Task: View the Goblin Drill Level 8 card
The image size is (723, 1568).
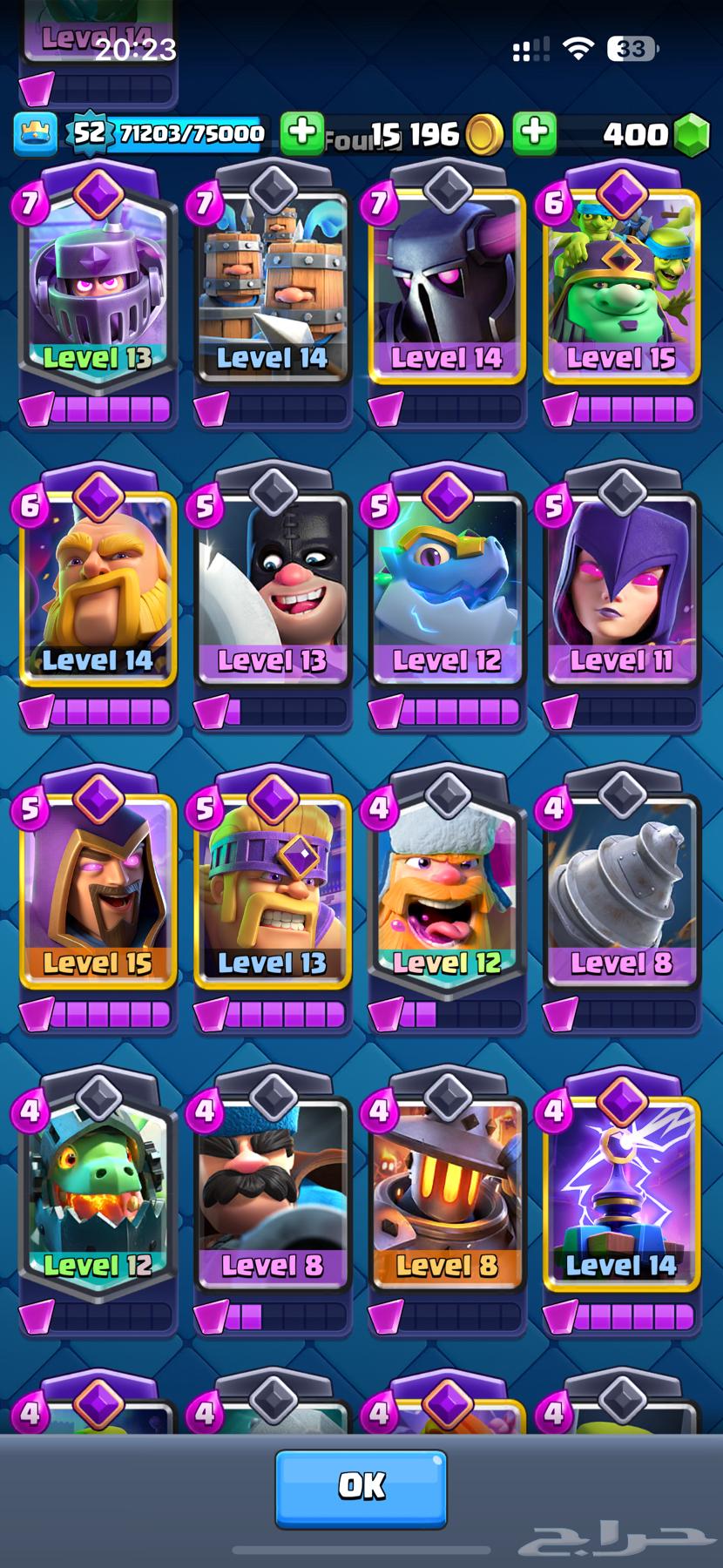Action: click(620, 893)
